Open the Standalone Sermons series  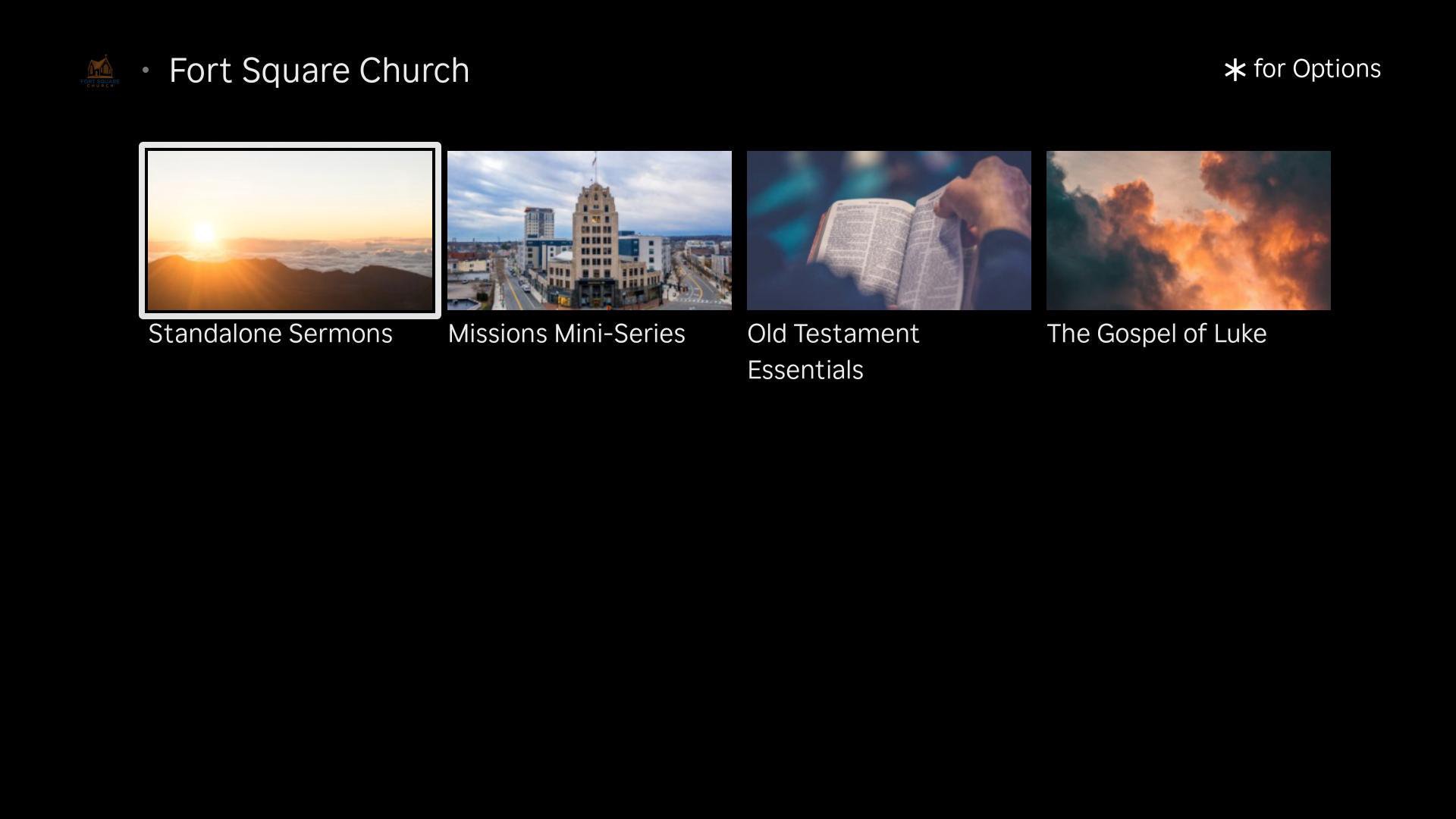(x=290, y=231)
